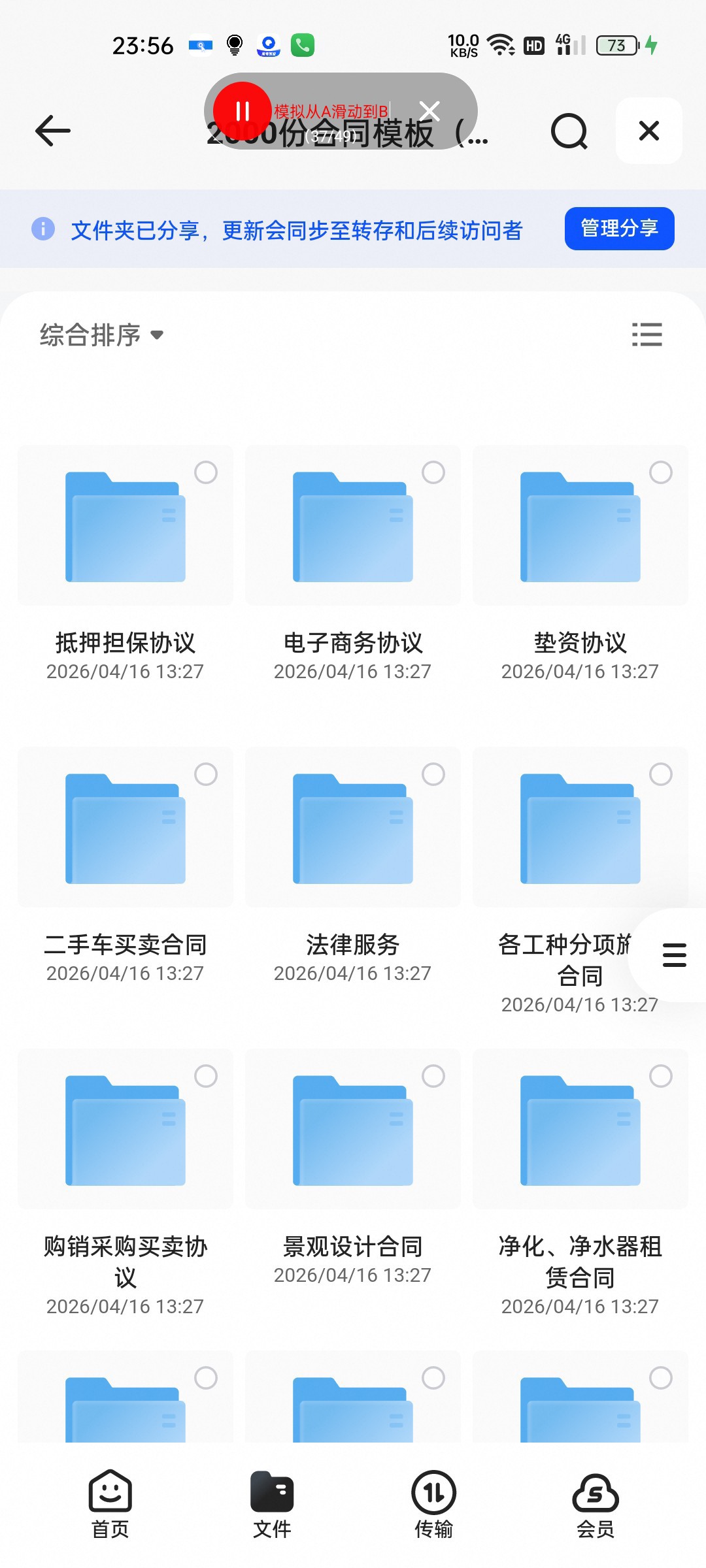
Task: Select the 净化、净水器租赁合同 folder checkbox
Action: pos(661,1076)
